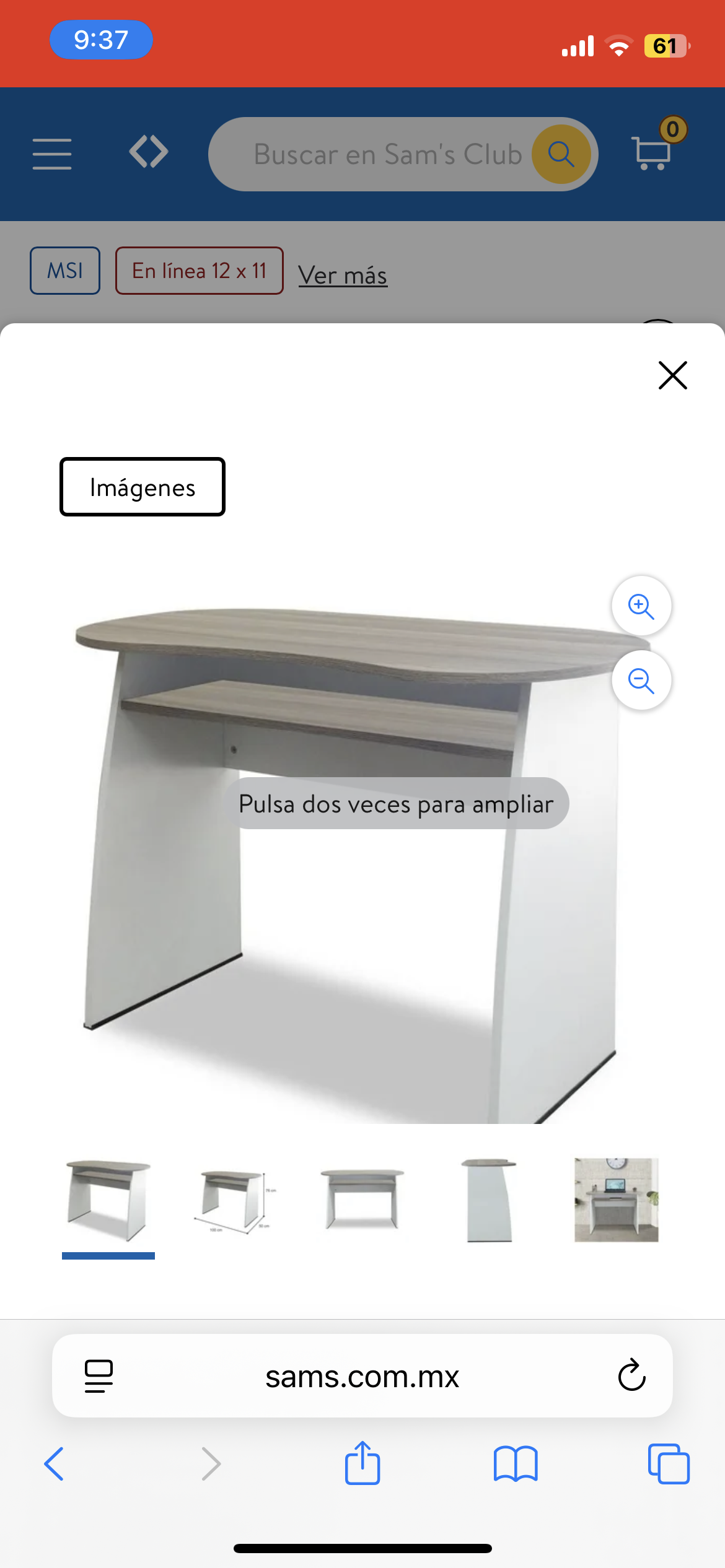Edit the sams.com.mx address field
Viewport: 725px width, 1568px height.
tap(362, 1376)
